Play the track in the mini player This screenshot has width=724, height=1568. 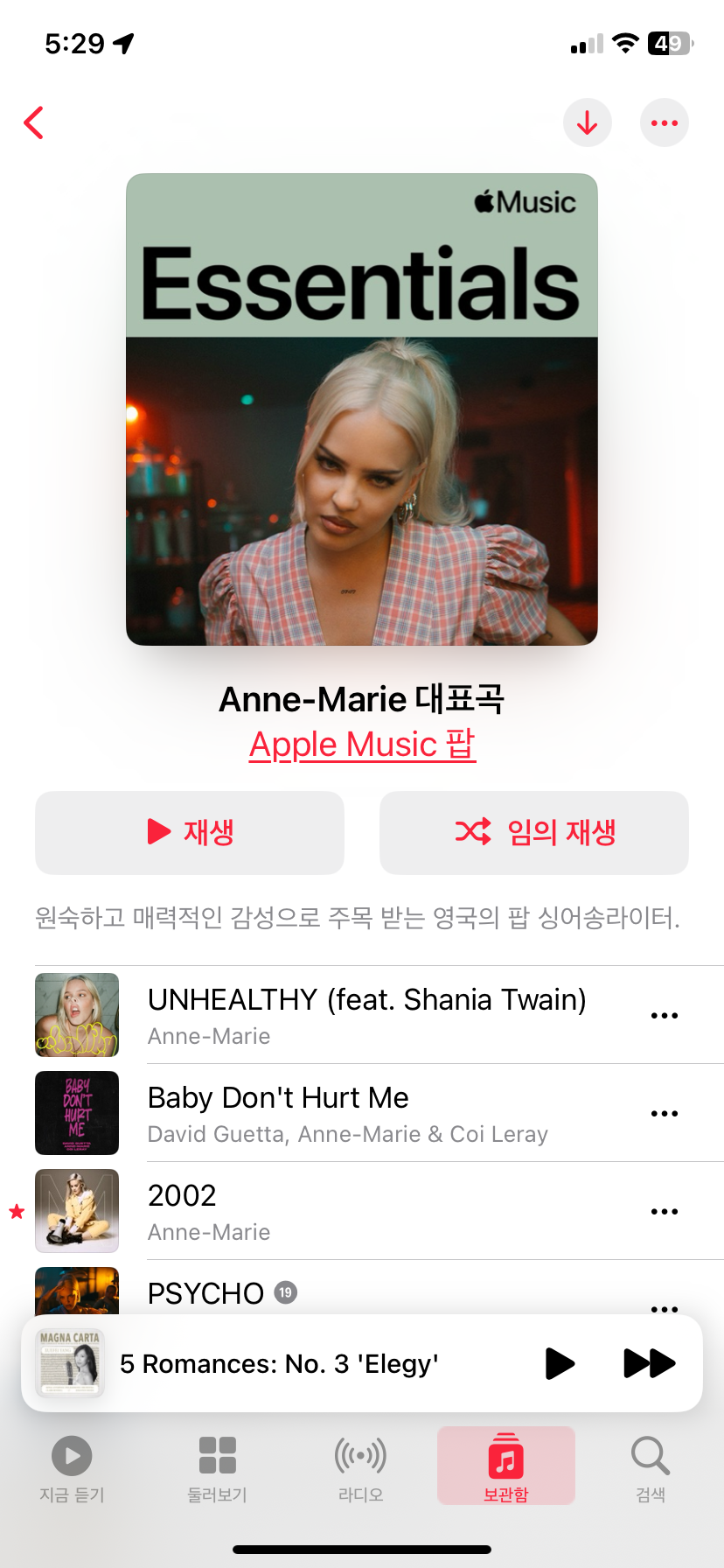coord(560,1363)
